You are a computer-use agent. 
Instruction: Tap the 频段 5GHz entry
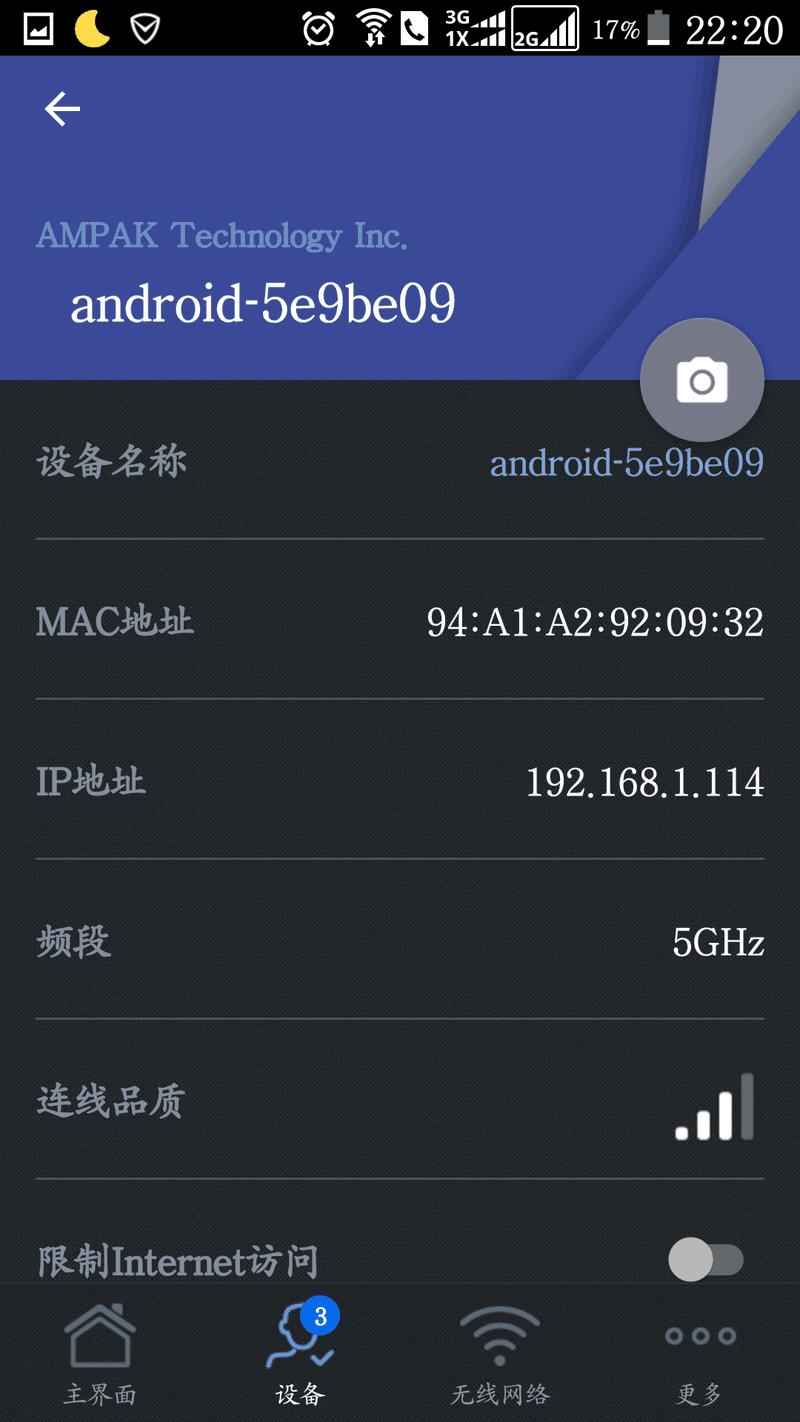click(x=719, y=942)
